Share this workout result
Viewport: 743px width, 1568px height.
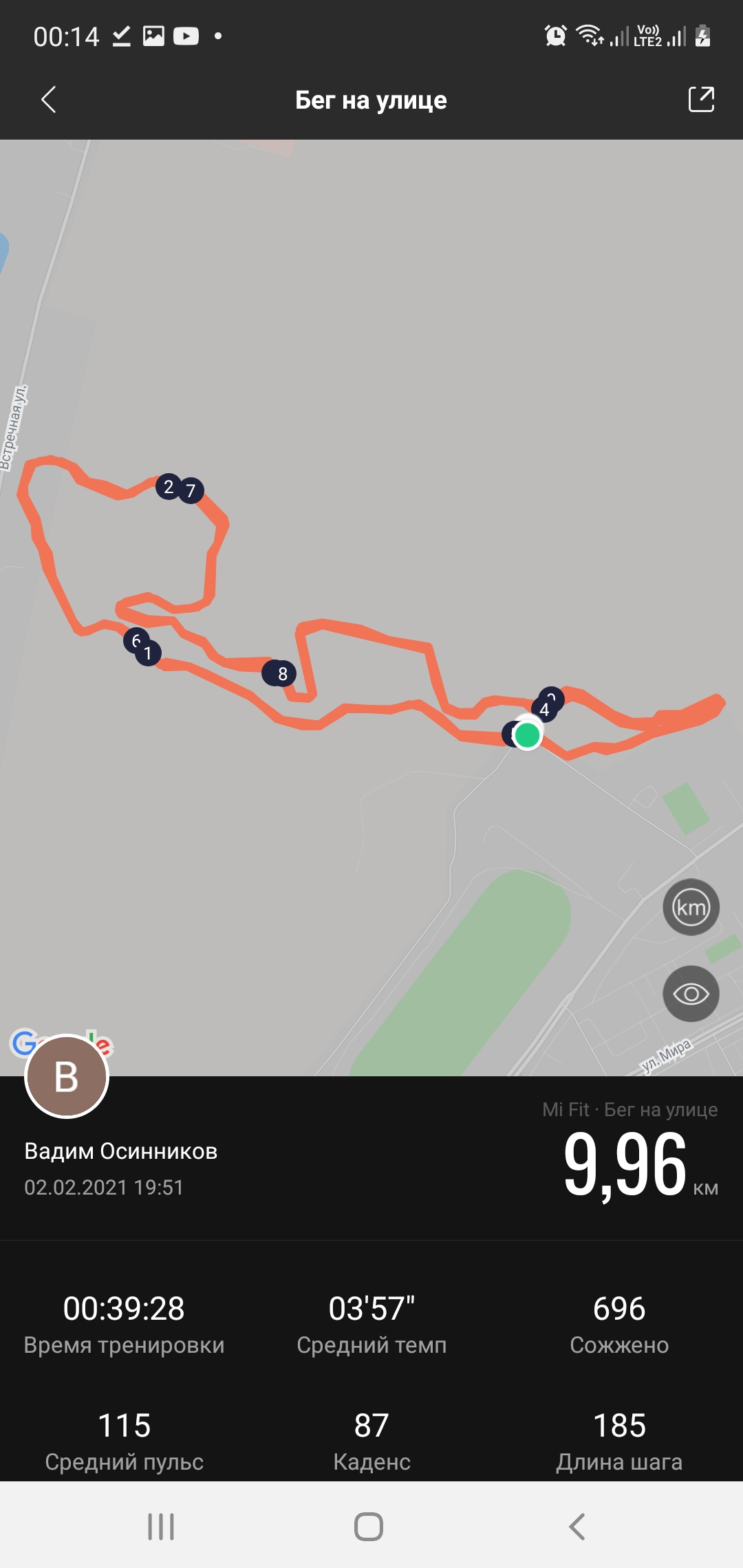pos(701,100)
